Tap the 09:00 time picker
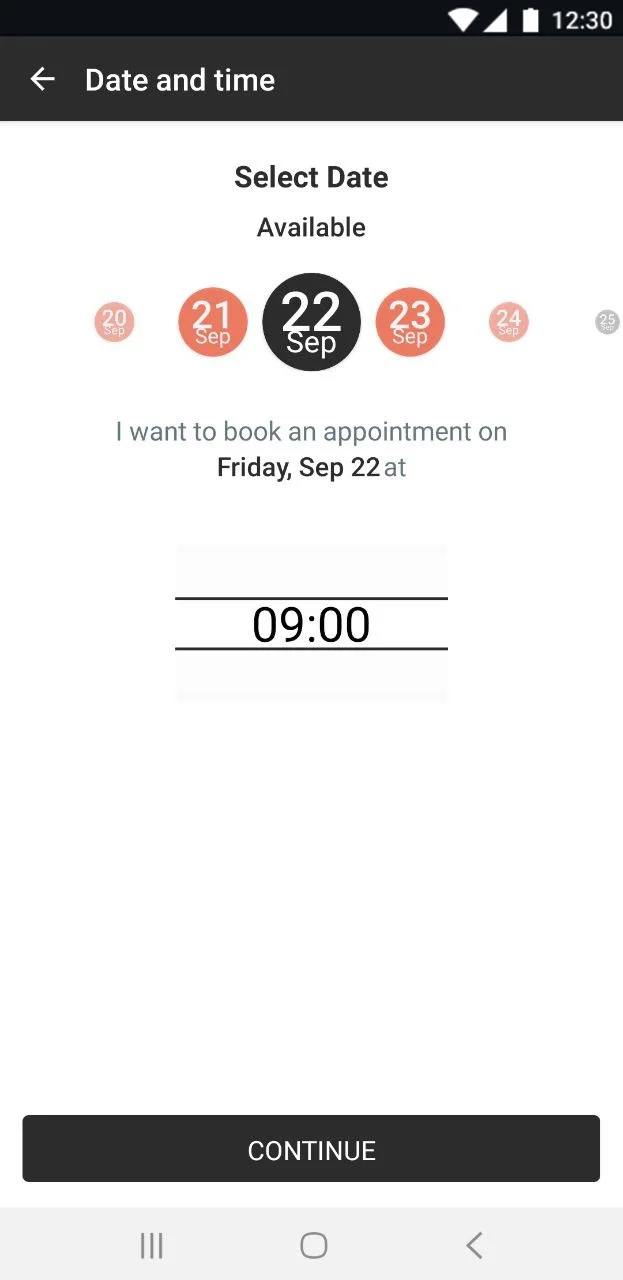Image resolution: width=623 pixels, height=1280 pixels. click(311, 624)
